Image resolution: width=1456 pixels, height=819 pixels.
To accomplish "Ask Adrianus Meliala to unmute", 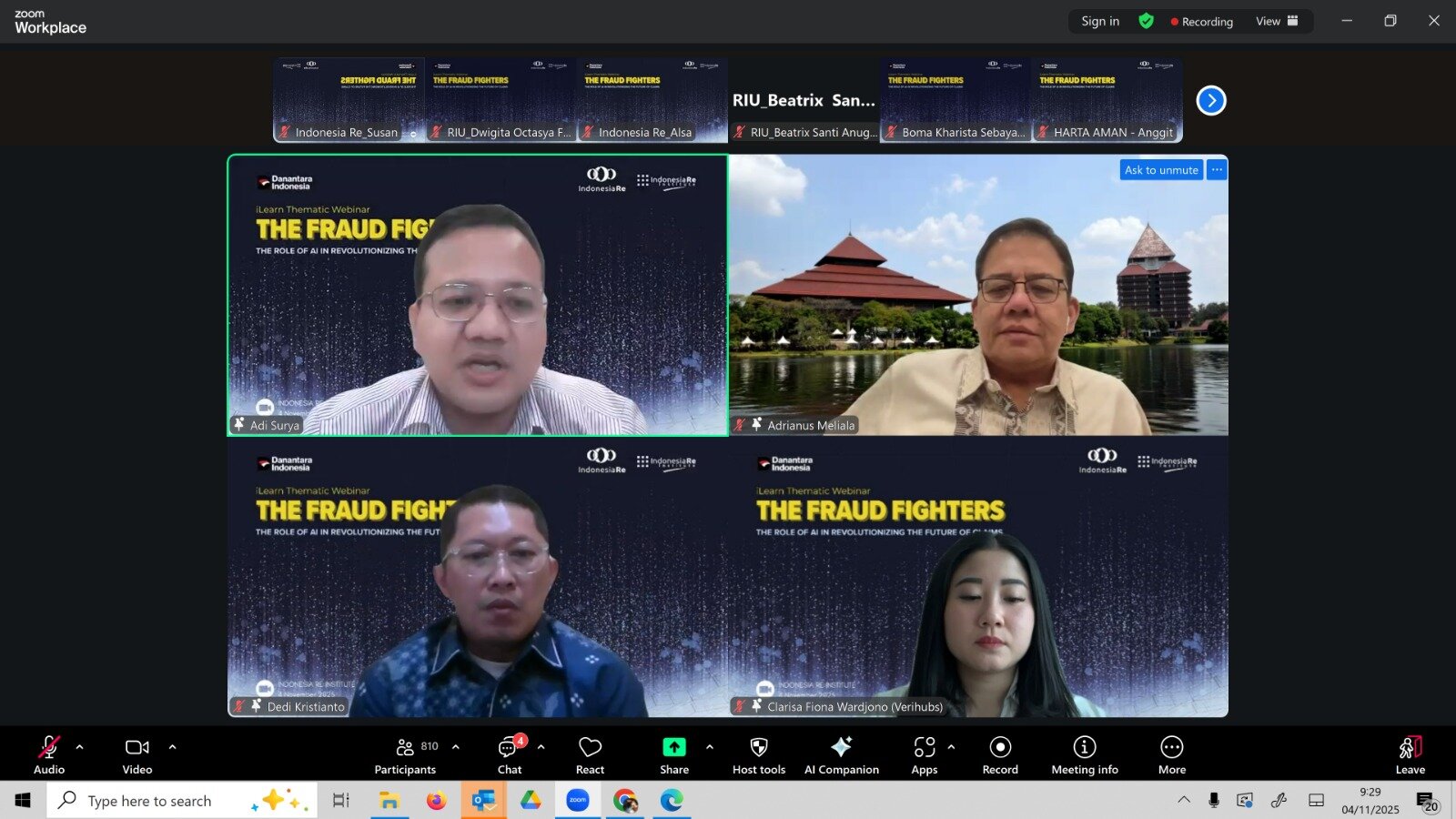I will tap(1161, 170).
